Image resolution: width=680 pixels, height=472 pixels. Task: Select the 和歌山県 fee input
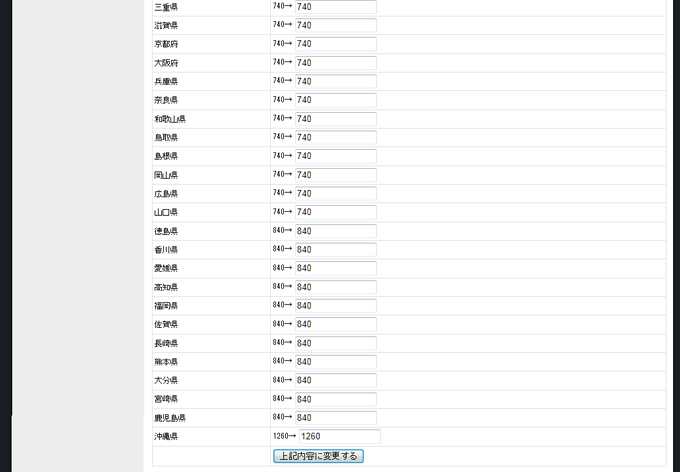[335, 119]
